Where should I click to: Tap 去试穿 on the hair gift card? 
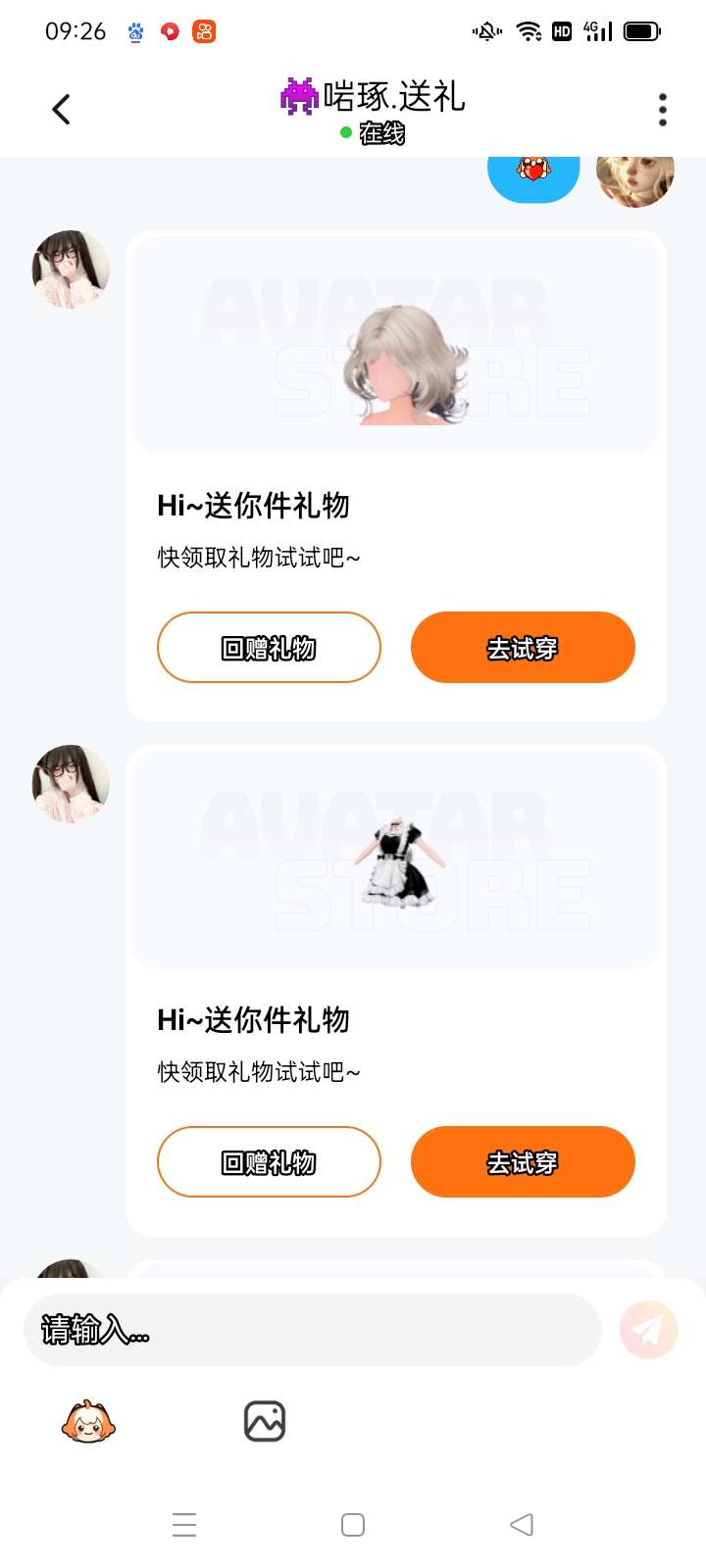[x=523, y=647]
